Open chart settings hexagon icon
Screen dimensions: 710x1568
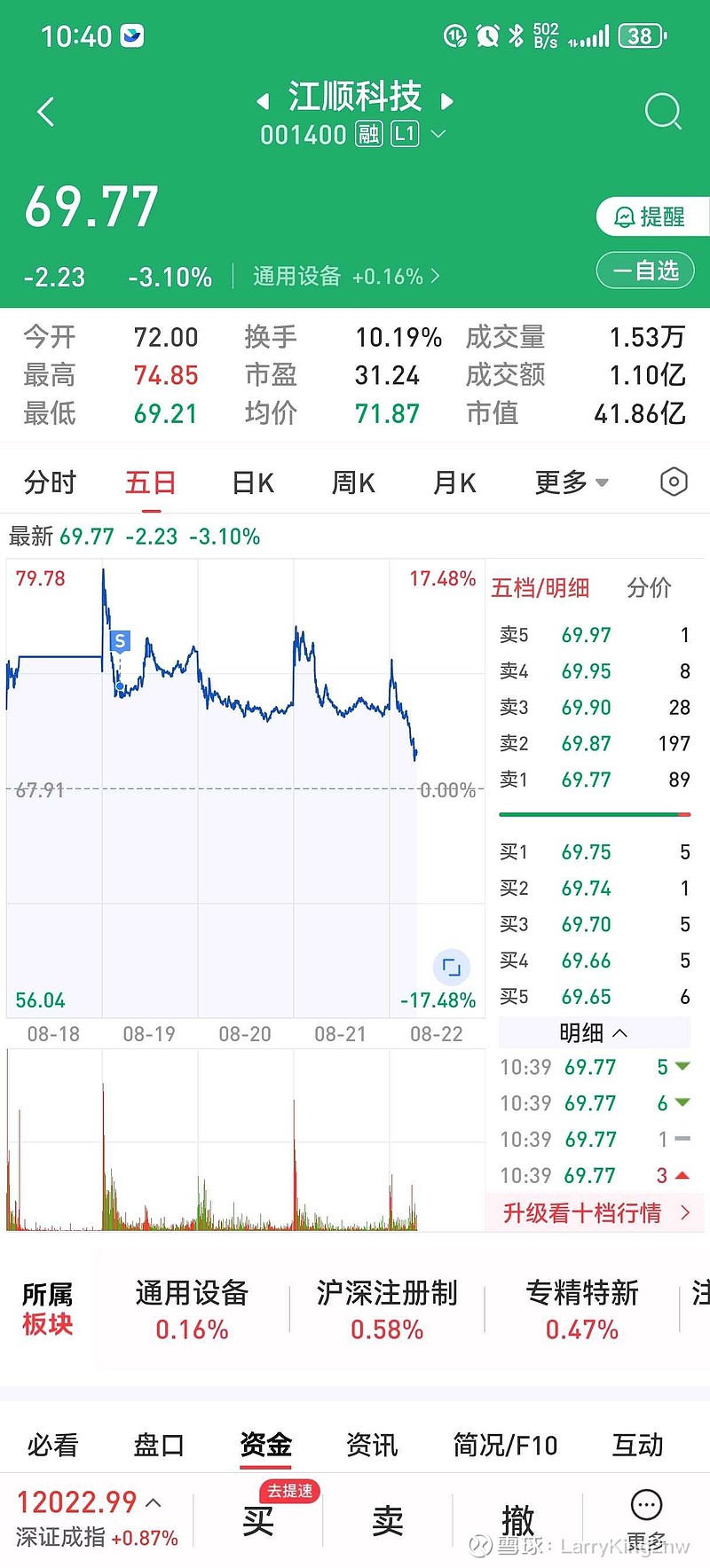[x=674, y=482]
